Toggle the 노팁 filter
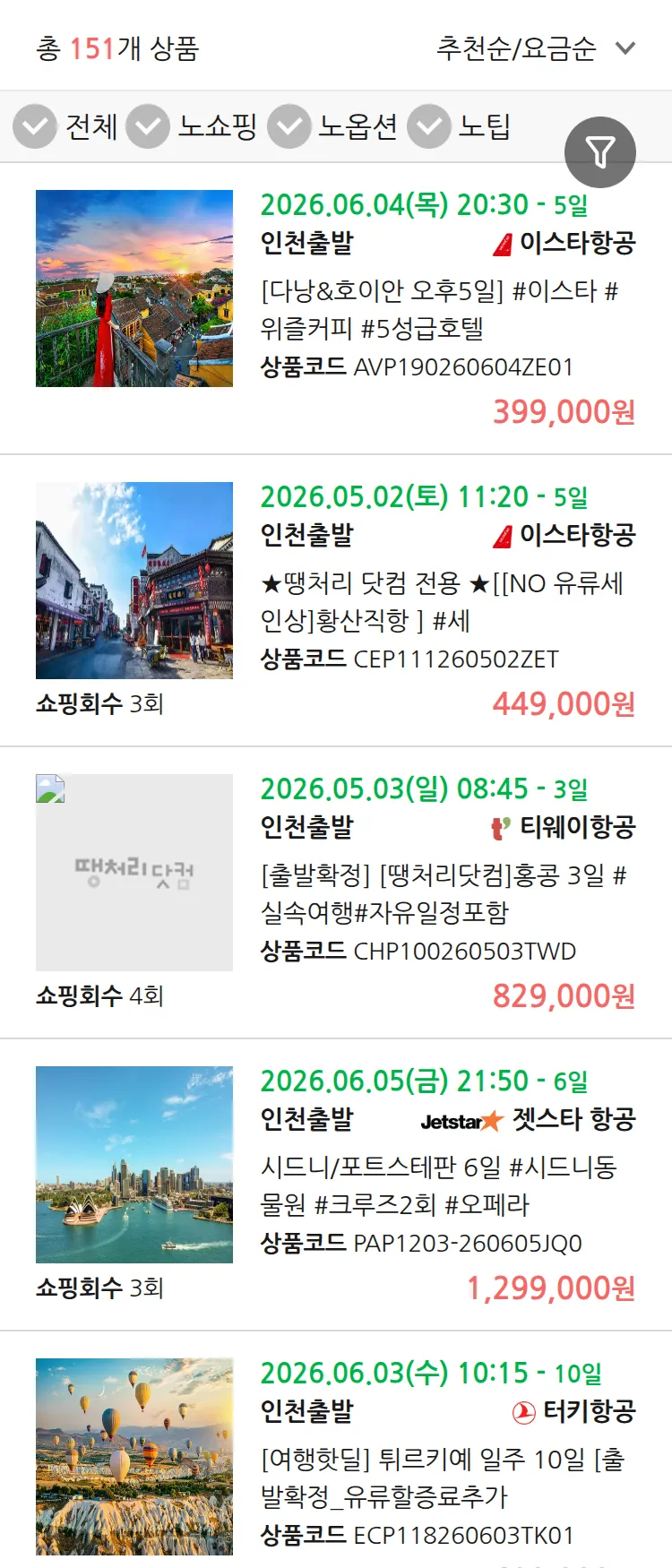 (x=428, y=126)
